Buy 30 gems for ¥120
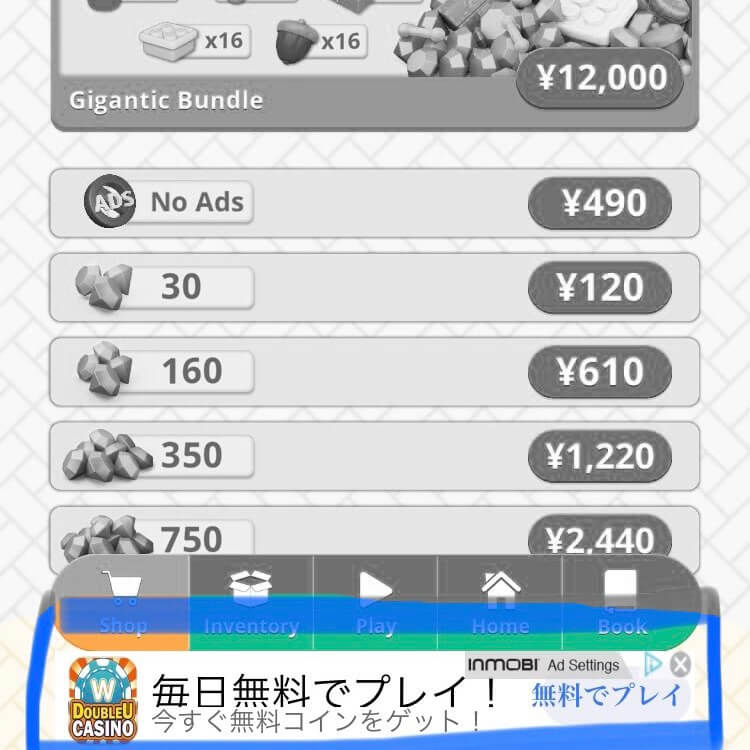The height and width of the screenshot is (750, 750). [x=600, y=288]
